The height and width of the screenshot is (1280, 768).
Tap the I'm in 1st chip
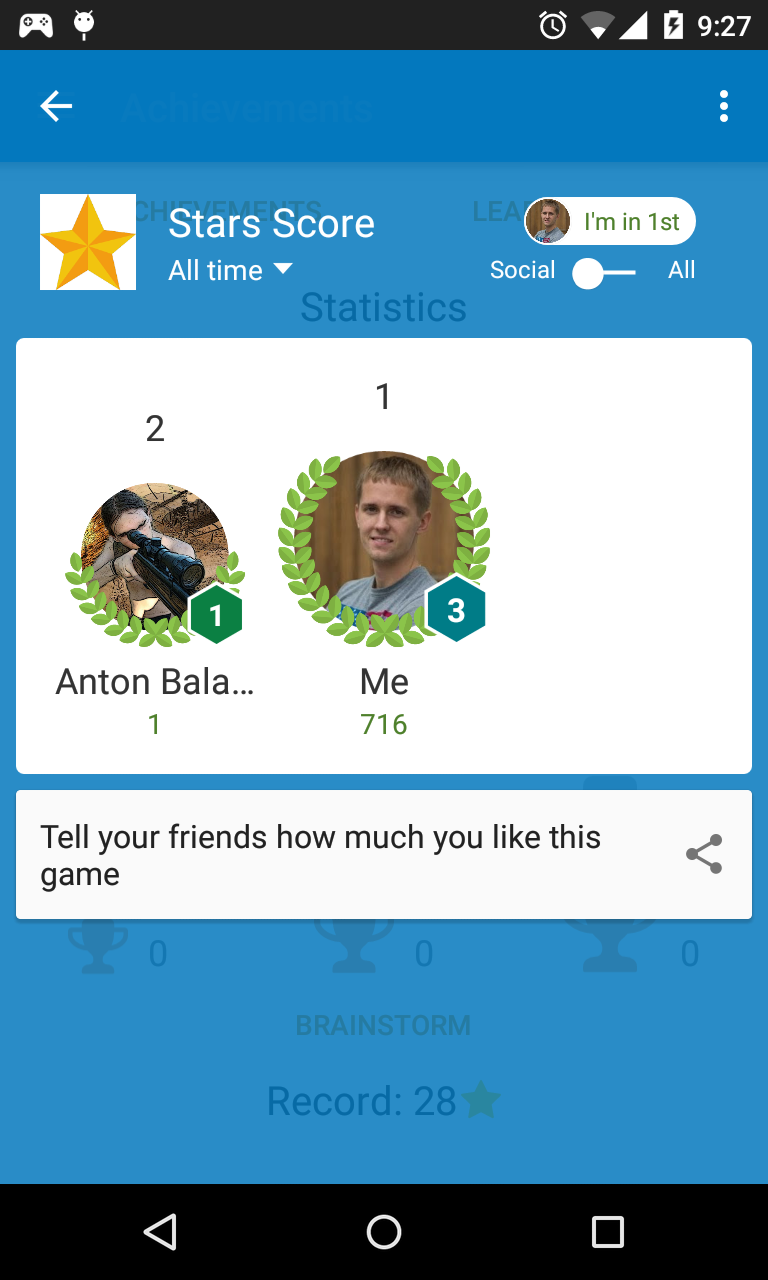coord(610,221)
